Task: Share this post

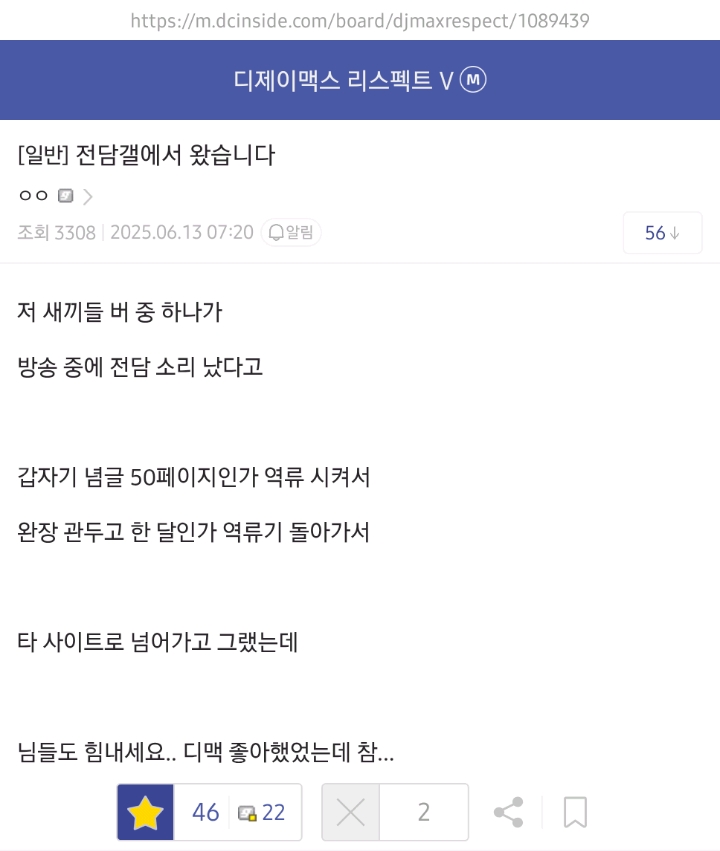Action: pos(509,812)
